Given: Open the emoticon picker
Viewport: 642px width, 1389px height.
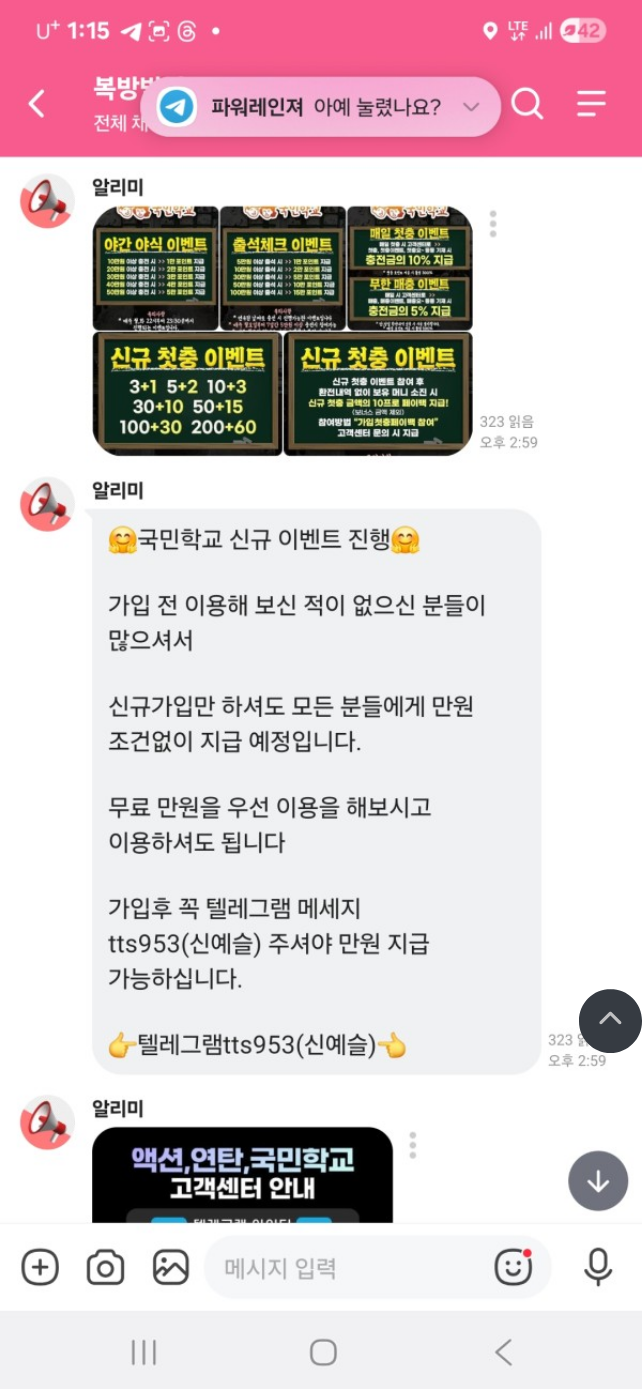Looking at the screenshot, I should [x=514, y=1267].
